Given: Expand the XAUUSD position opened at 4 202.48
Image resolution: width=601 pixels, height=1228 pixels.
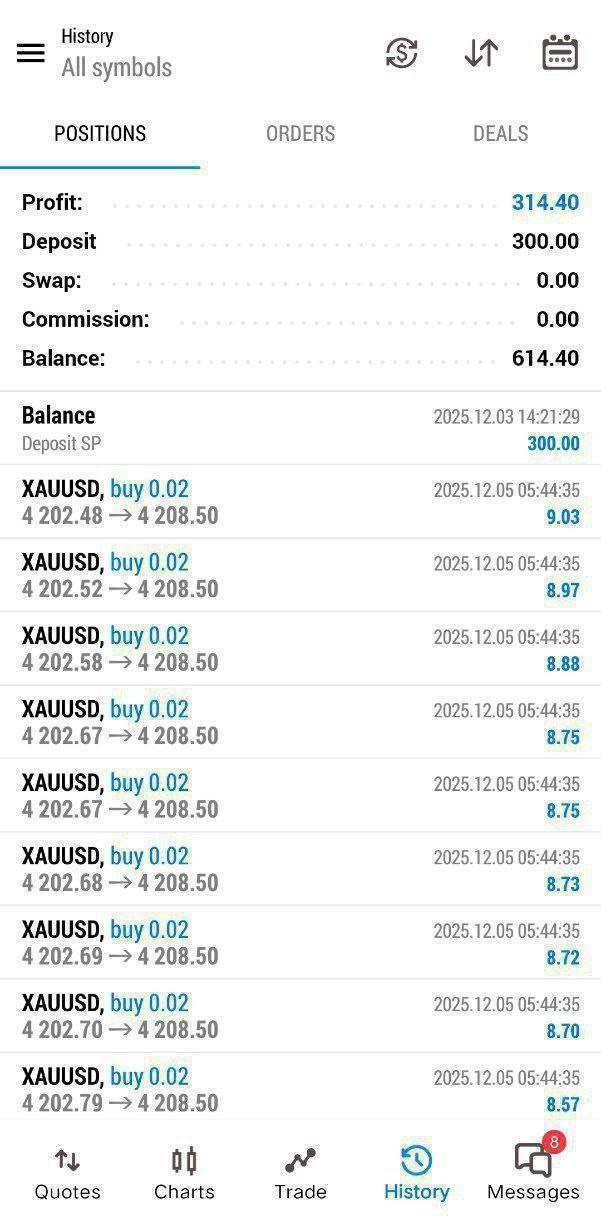Looking at the screenshot, I should tap(300, 502).
